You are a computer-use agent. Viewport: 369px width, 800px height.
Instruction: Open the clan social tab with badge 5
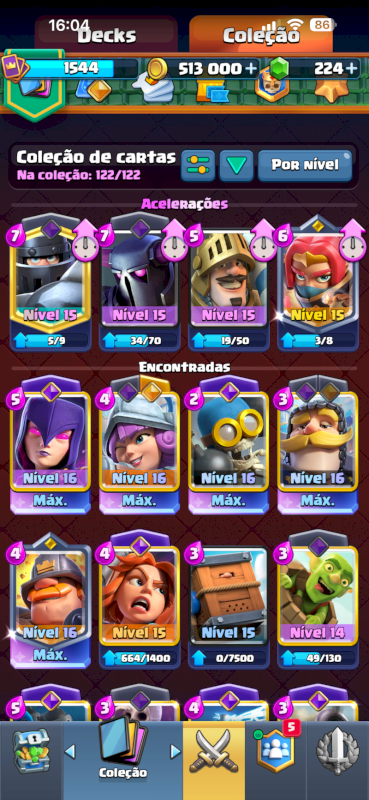point(276,751)
